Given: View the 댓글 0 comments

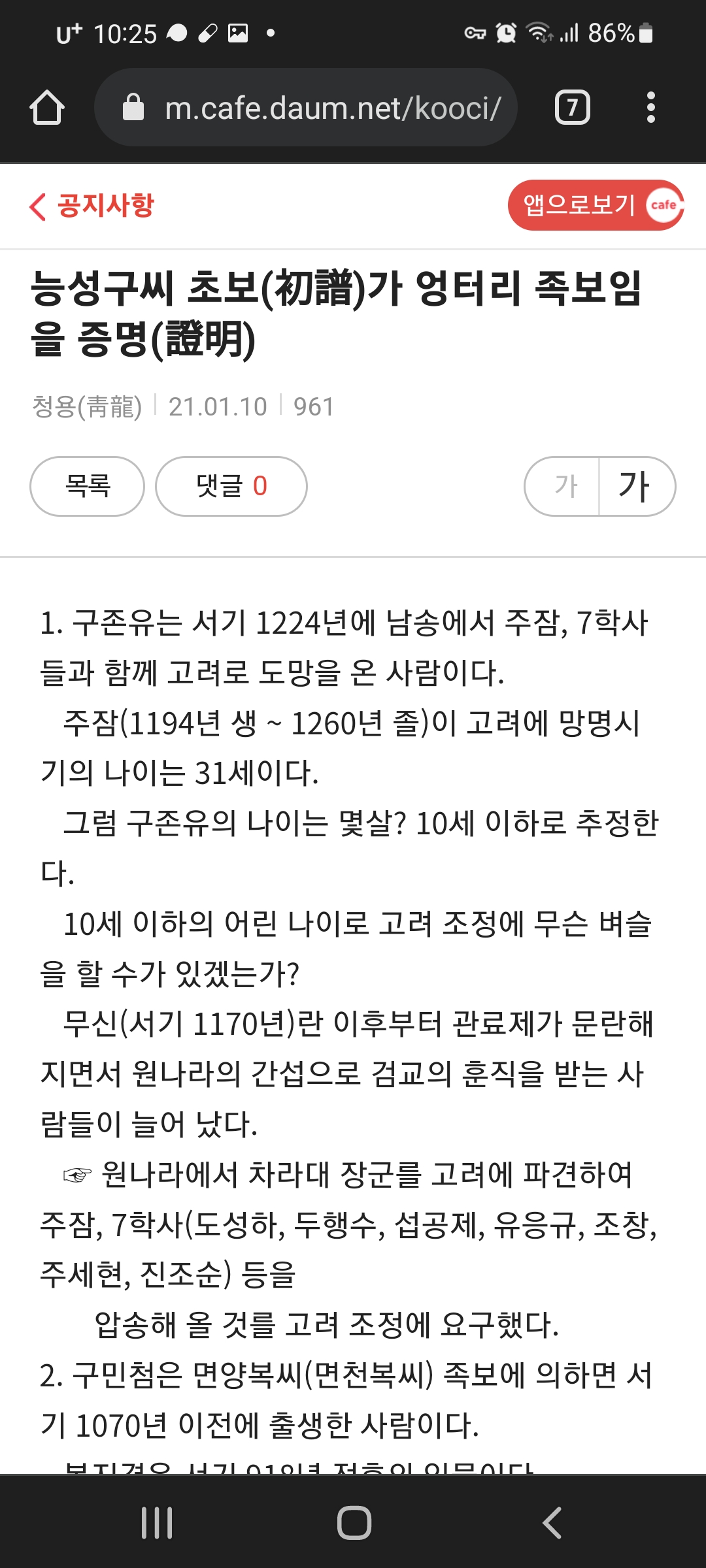Looking at the screenshot, I should click(231, 486).
